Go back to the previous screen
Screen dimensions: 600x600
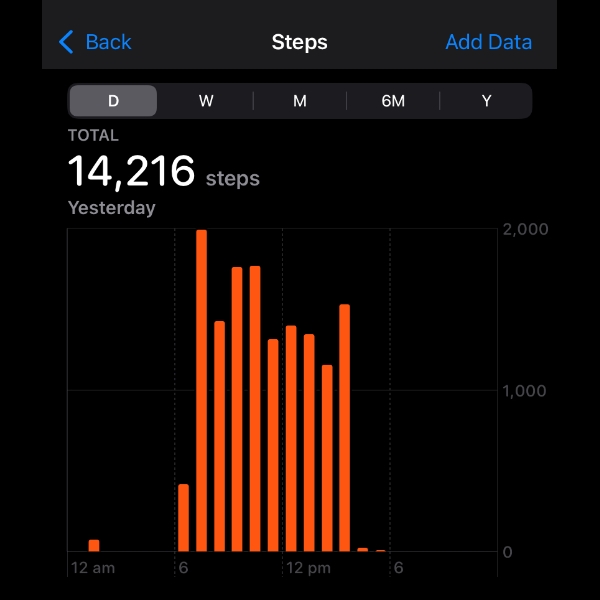coord(96,42)
